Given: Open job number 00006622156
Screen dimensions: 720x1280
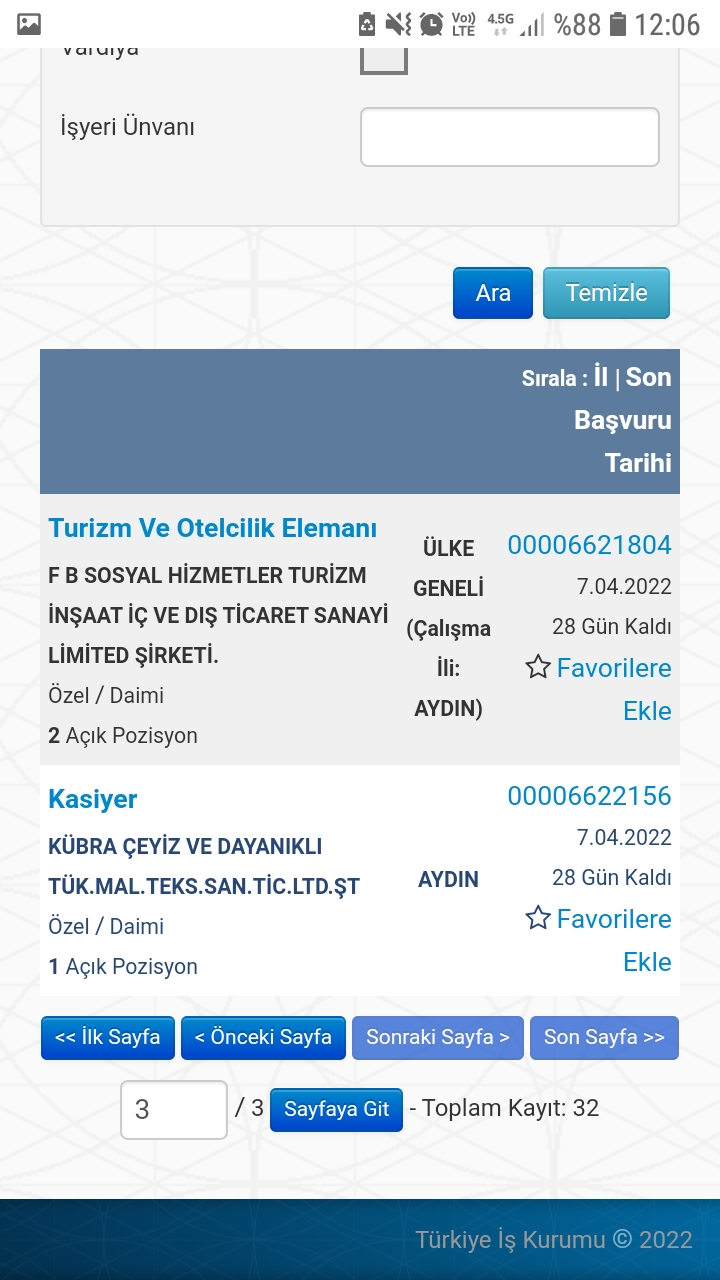Looking at the screenshot, I should pos(589,796).
